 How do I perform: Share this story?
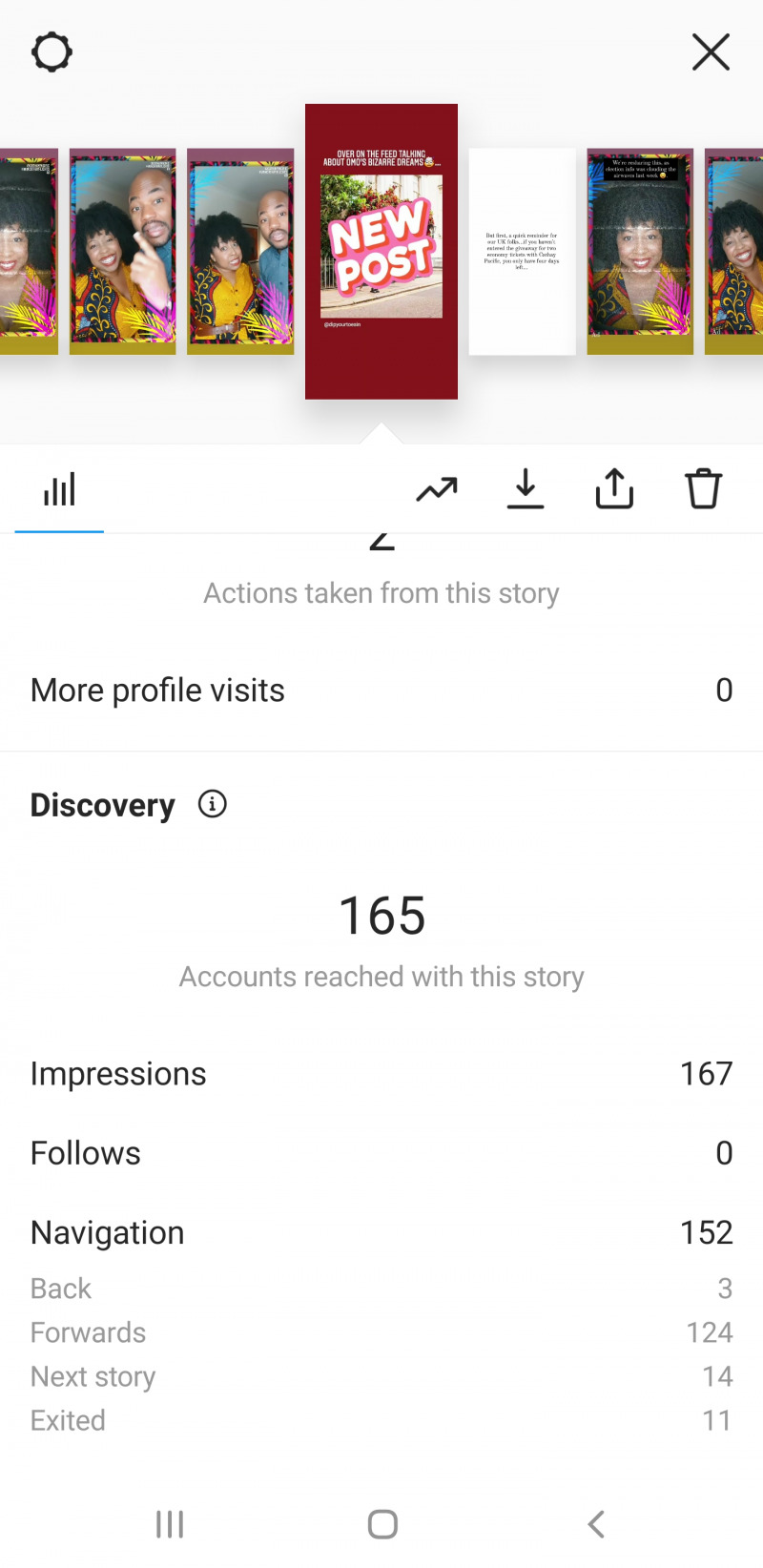coord(614,489)
